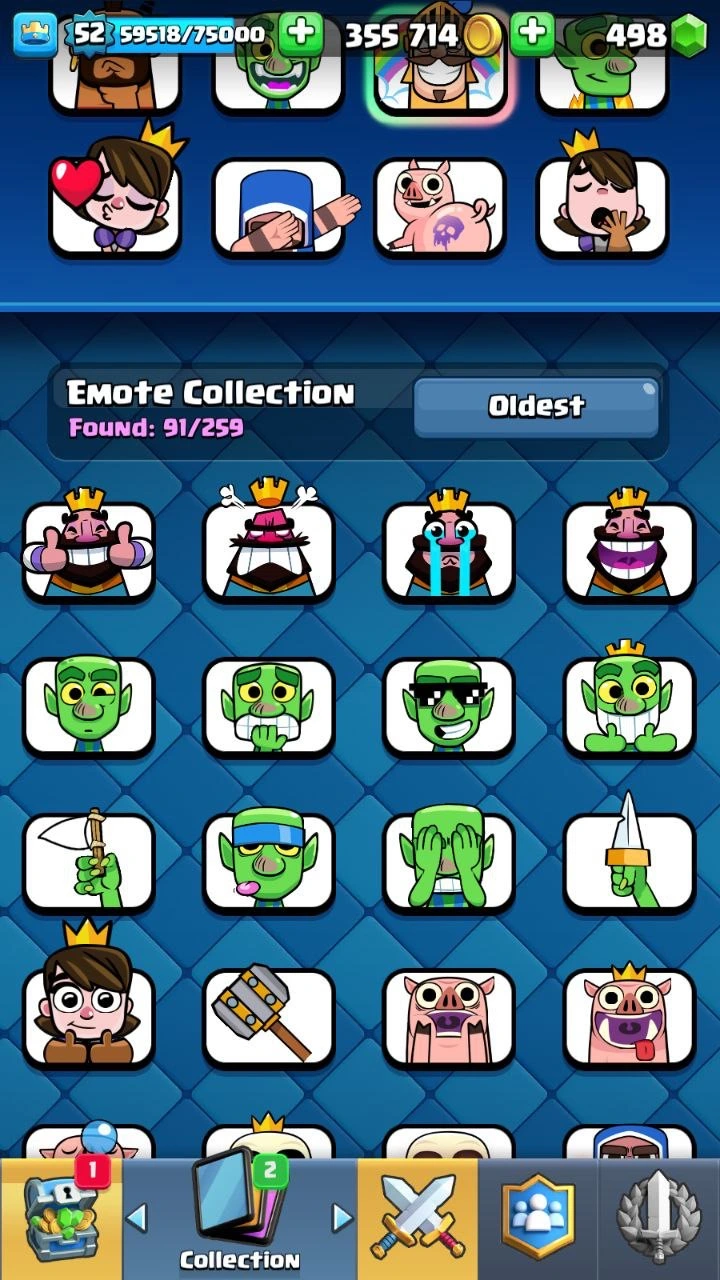Select the angry steaming king emote
Screen dimensions: 720x1280
[269, 548]
